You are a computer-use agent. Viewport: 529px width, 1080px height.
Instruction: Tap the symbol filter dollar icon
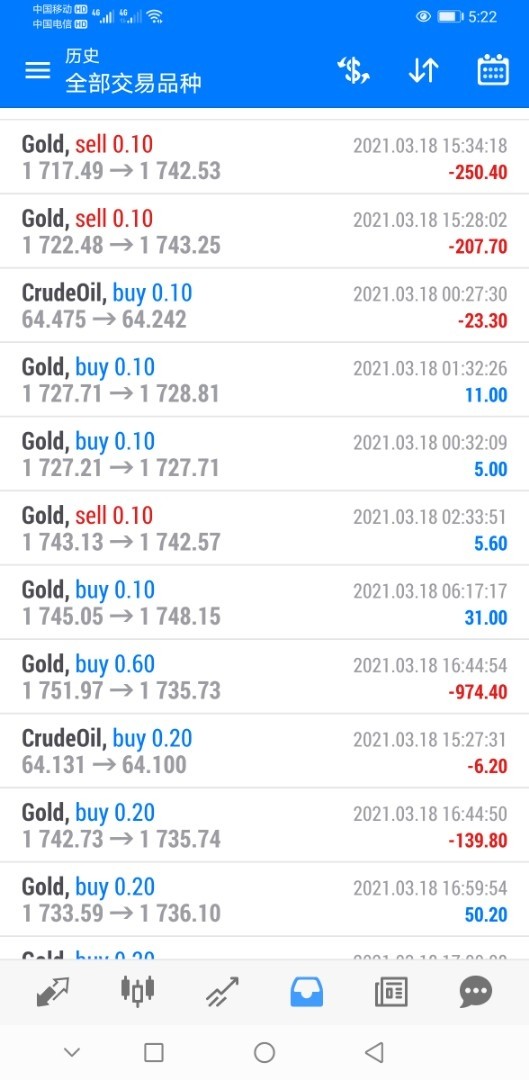[x=353, y=71]
